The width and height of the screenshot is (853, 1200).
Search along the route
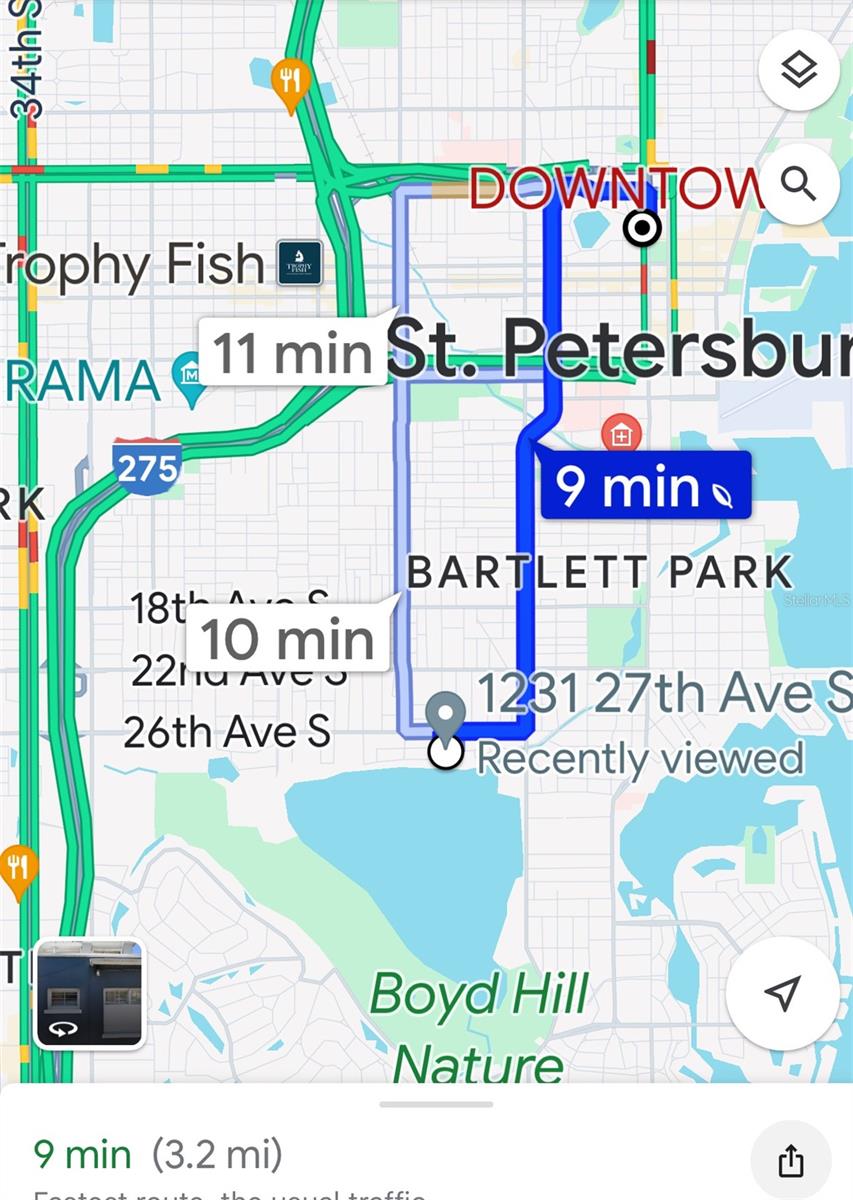point(798,184)
